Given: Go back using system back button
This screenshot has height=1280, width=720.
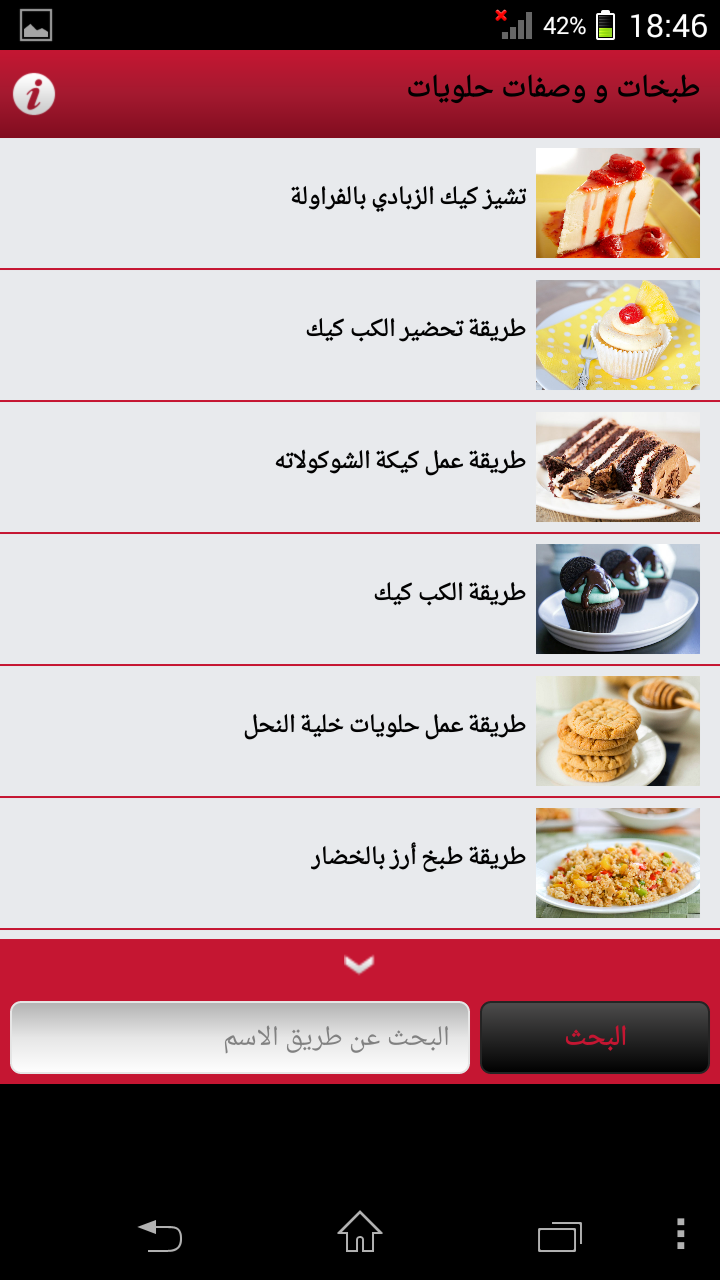Looking at the screenshot, I should [160, 1235].
